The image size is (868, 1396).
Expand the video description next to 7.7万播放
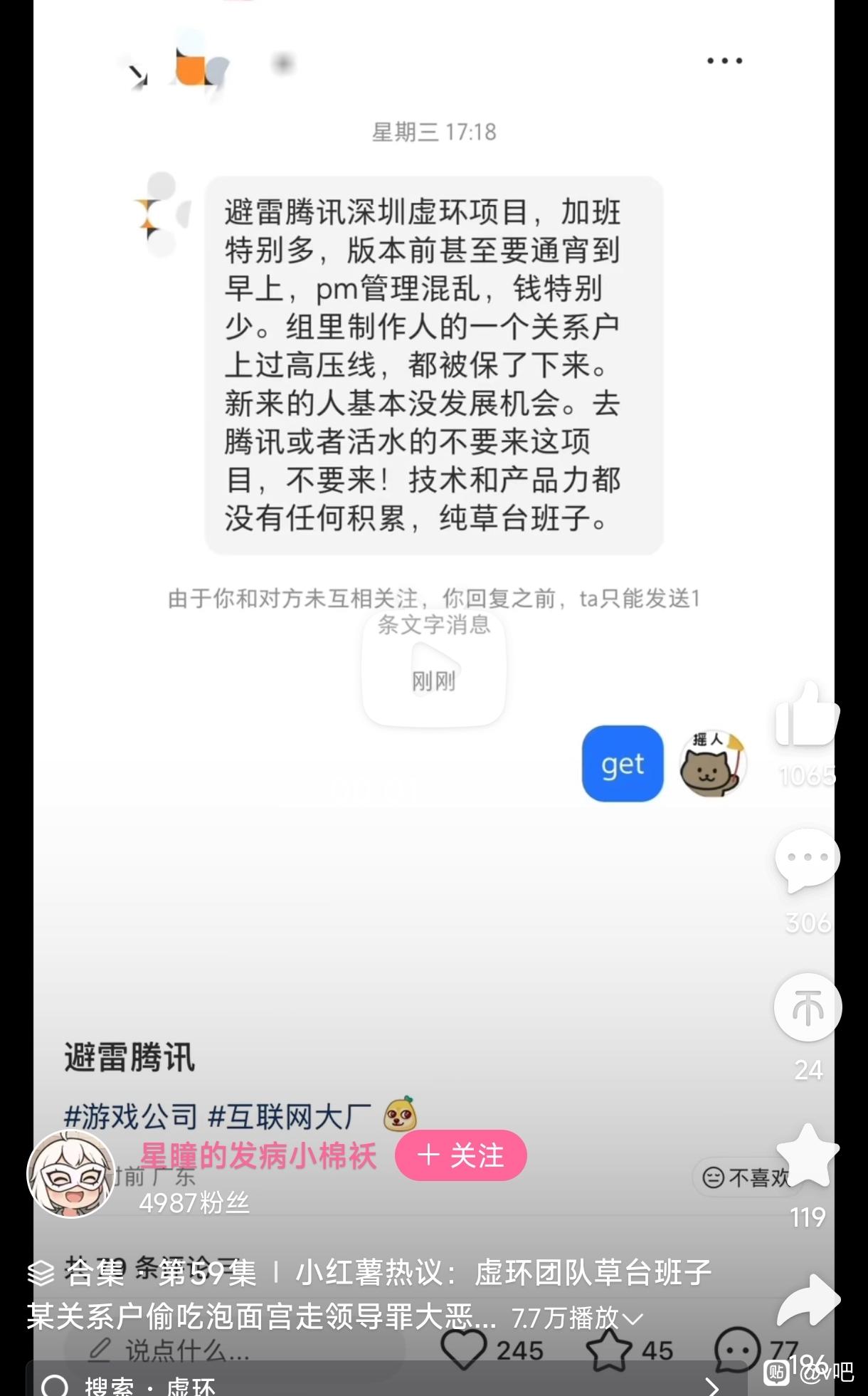(633, 1318)
